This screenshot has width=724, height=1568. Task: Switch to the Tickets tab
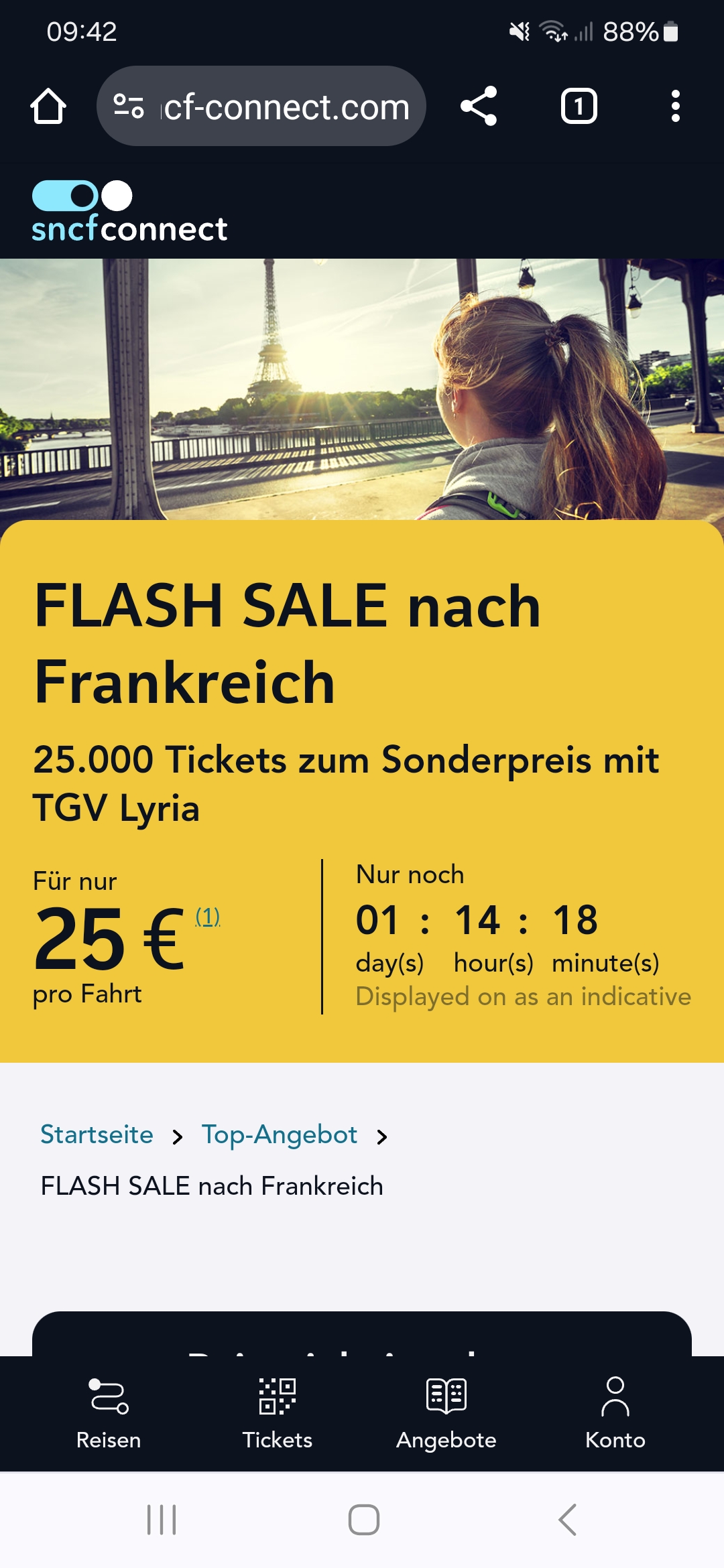click(x=278, y=1414)
